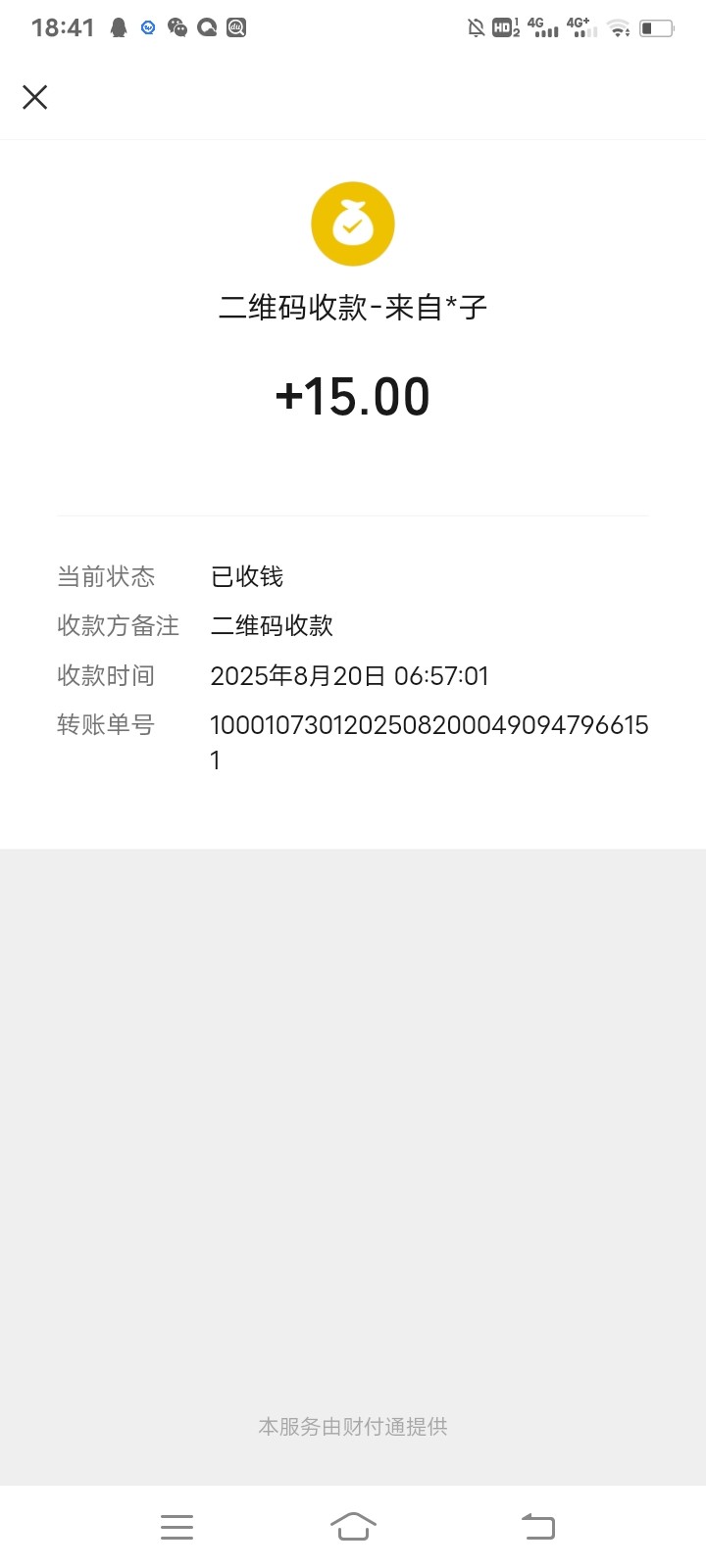This screenshot has height=1568, width=706.
Task: Tap the Wi-Fi signal icon
Action: [x=620, y=27]
